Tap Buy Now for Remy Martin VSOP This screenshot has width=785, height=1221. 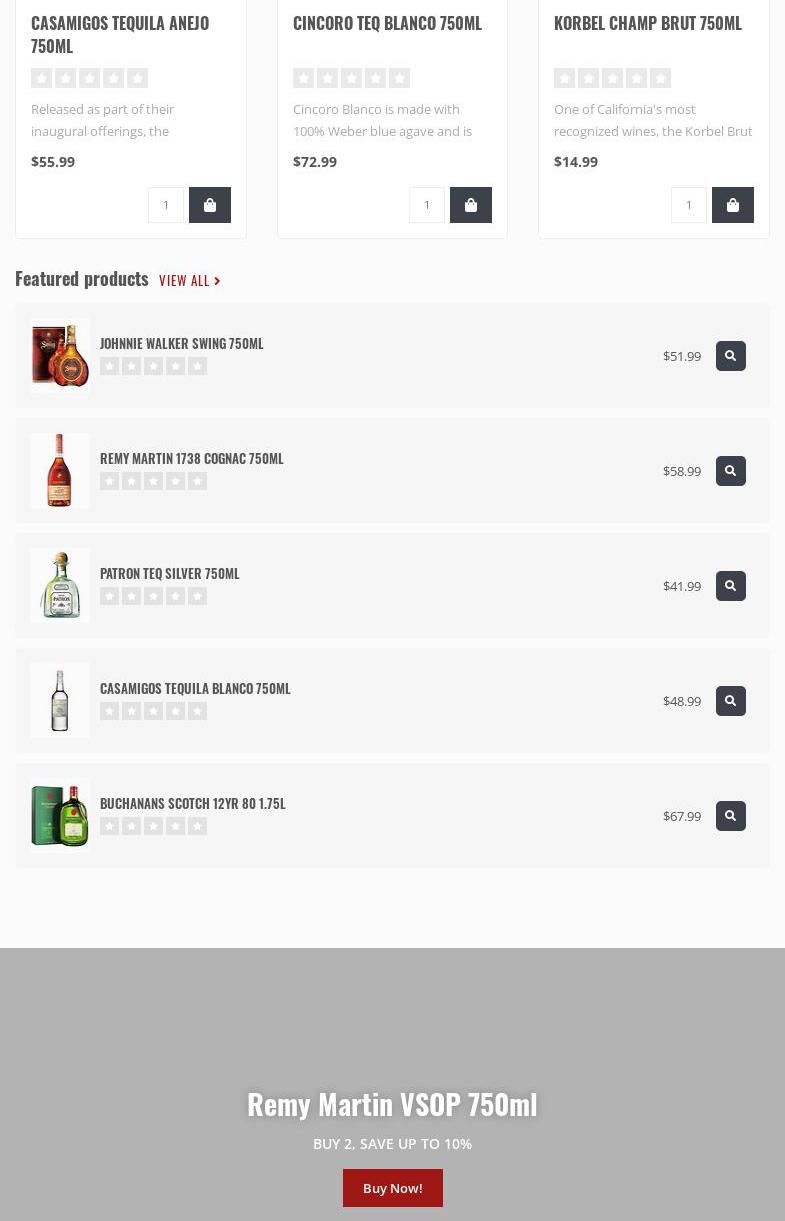pyautogui.click(x=392, y=1188)
